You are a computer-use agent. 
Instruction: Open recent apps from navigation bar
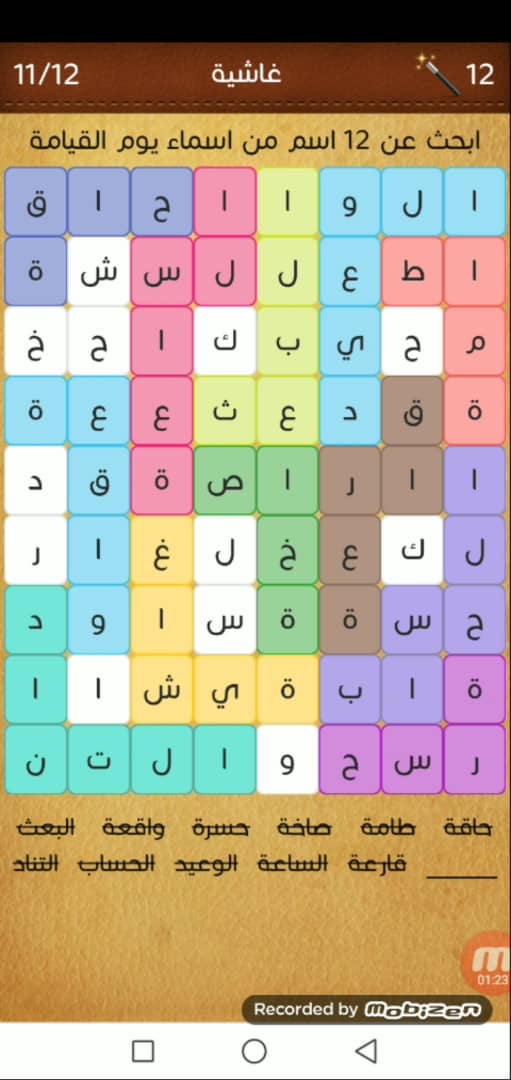[143, 1051]
